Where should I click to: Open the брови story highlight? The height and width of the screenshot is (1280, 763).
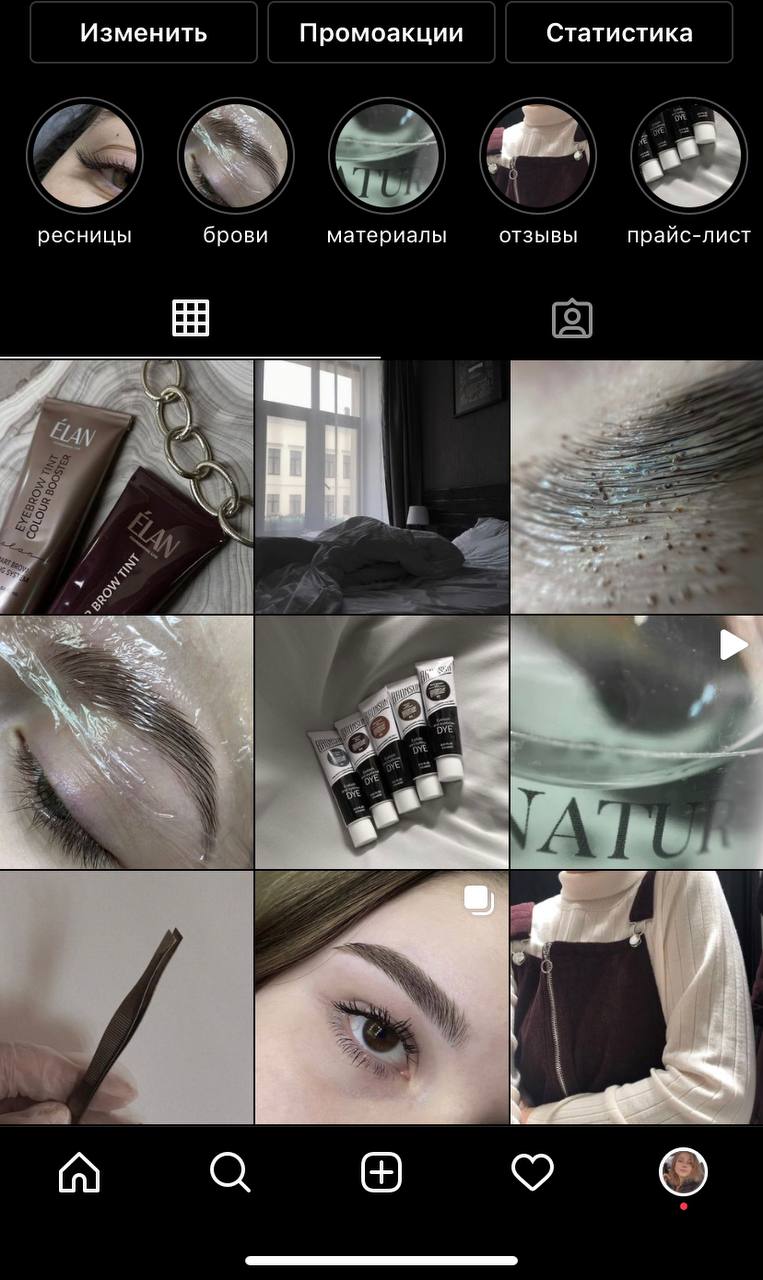(x=236, y=156)
